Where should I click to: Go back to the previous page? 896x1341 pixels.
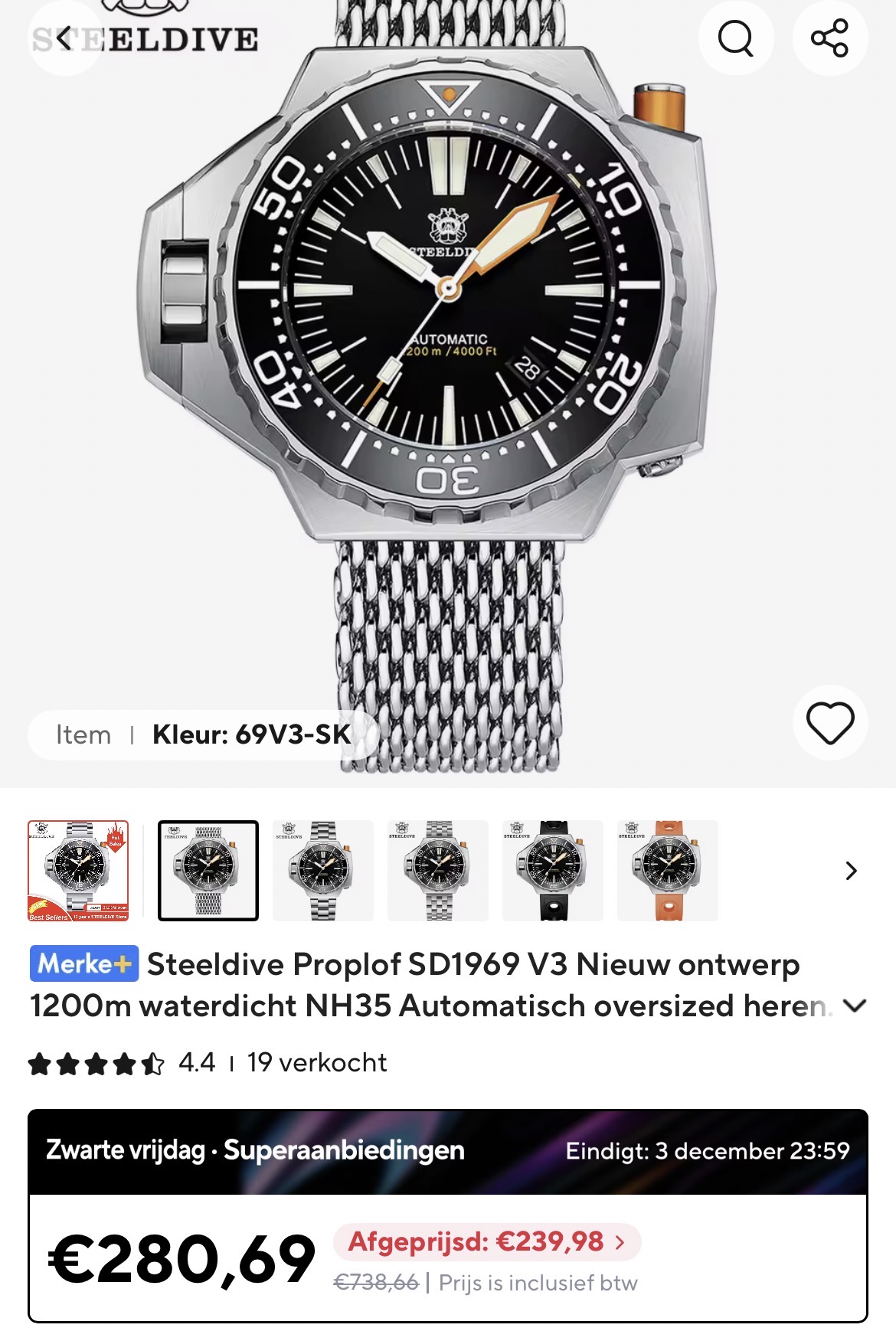click(x=64, y=38)
